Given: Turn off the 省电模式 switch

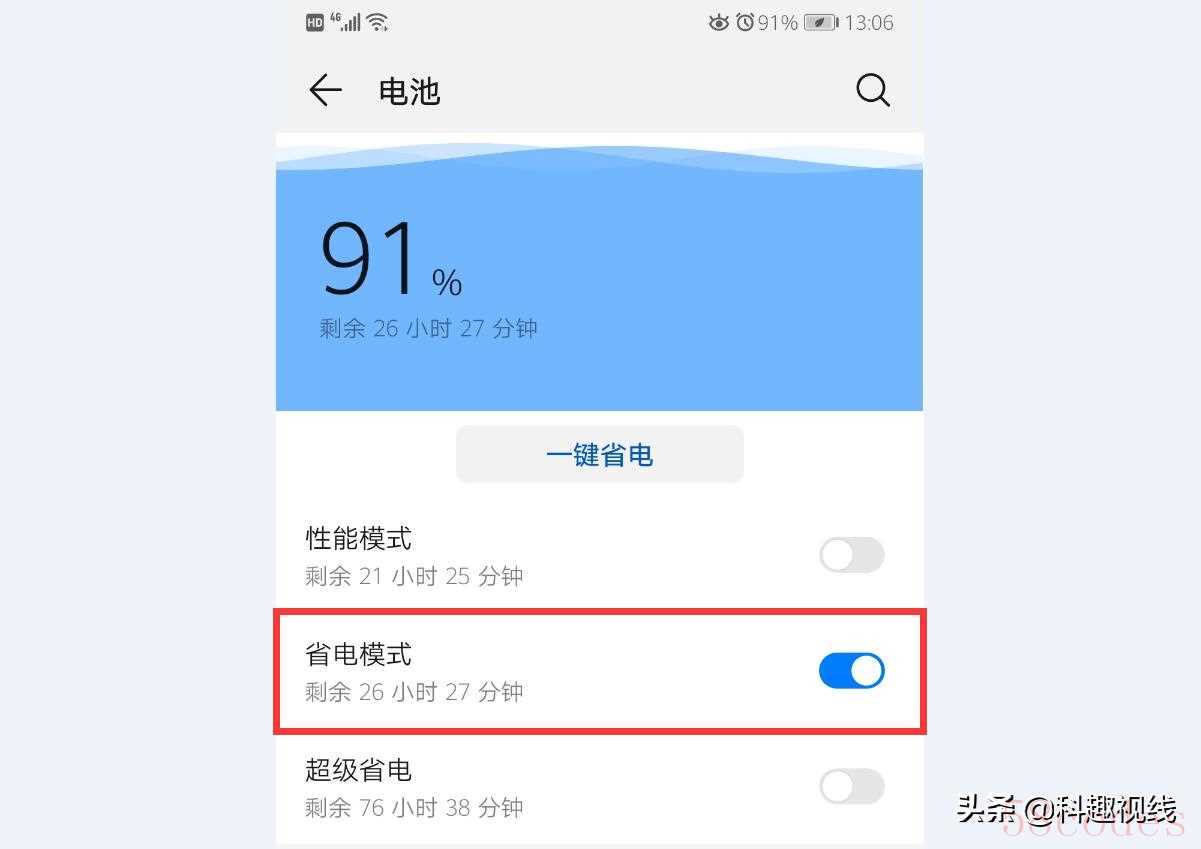Looking at the screenshot, I should (x=851, y=671).
